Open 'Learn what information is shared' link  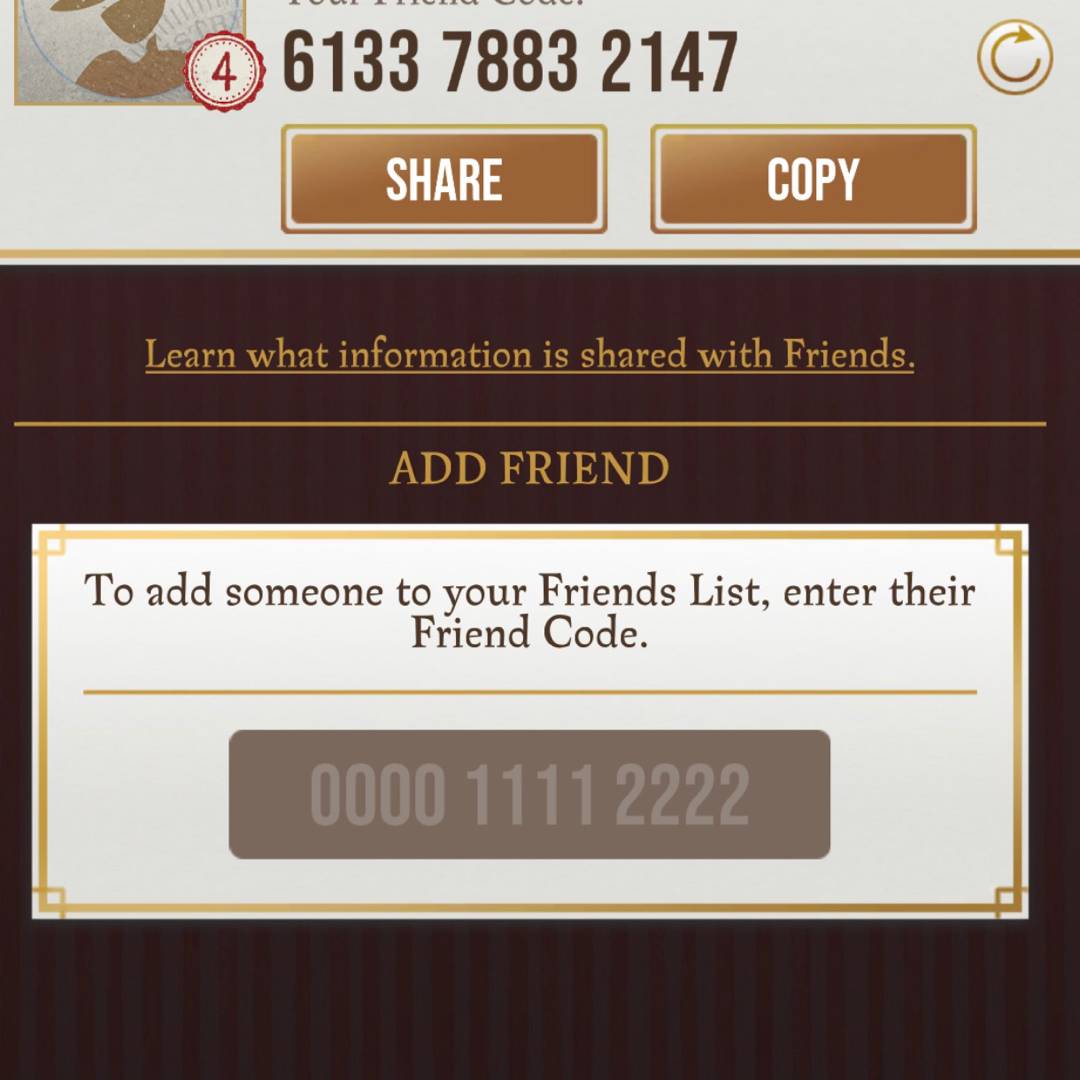click(x=529, y=355)
